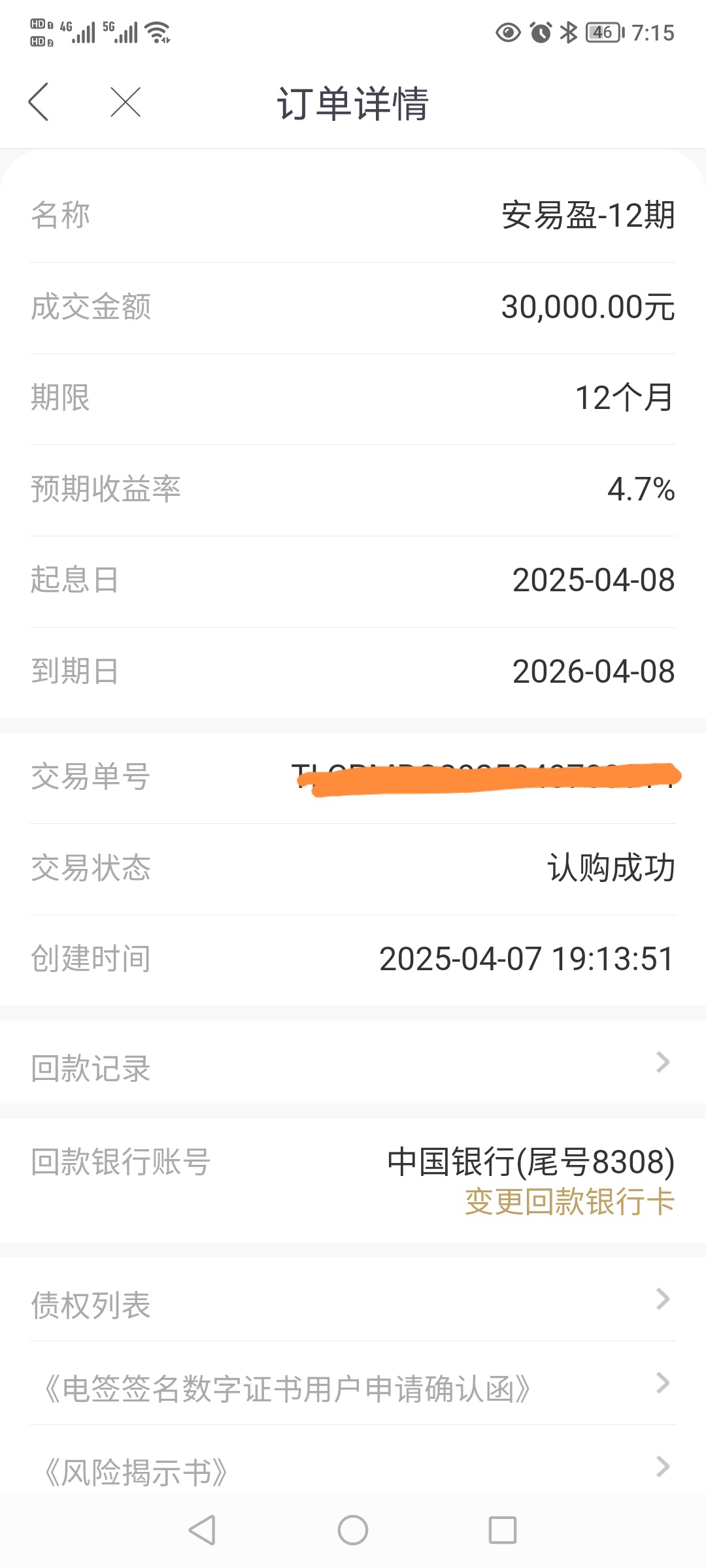706x1568 pixels.
Task: Close the order details page
Action: click(126, 102)
